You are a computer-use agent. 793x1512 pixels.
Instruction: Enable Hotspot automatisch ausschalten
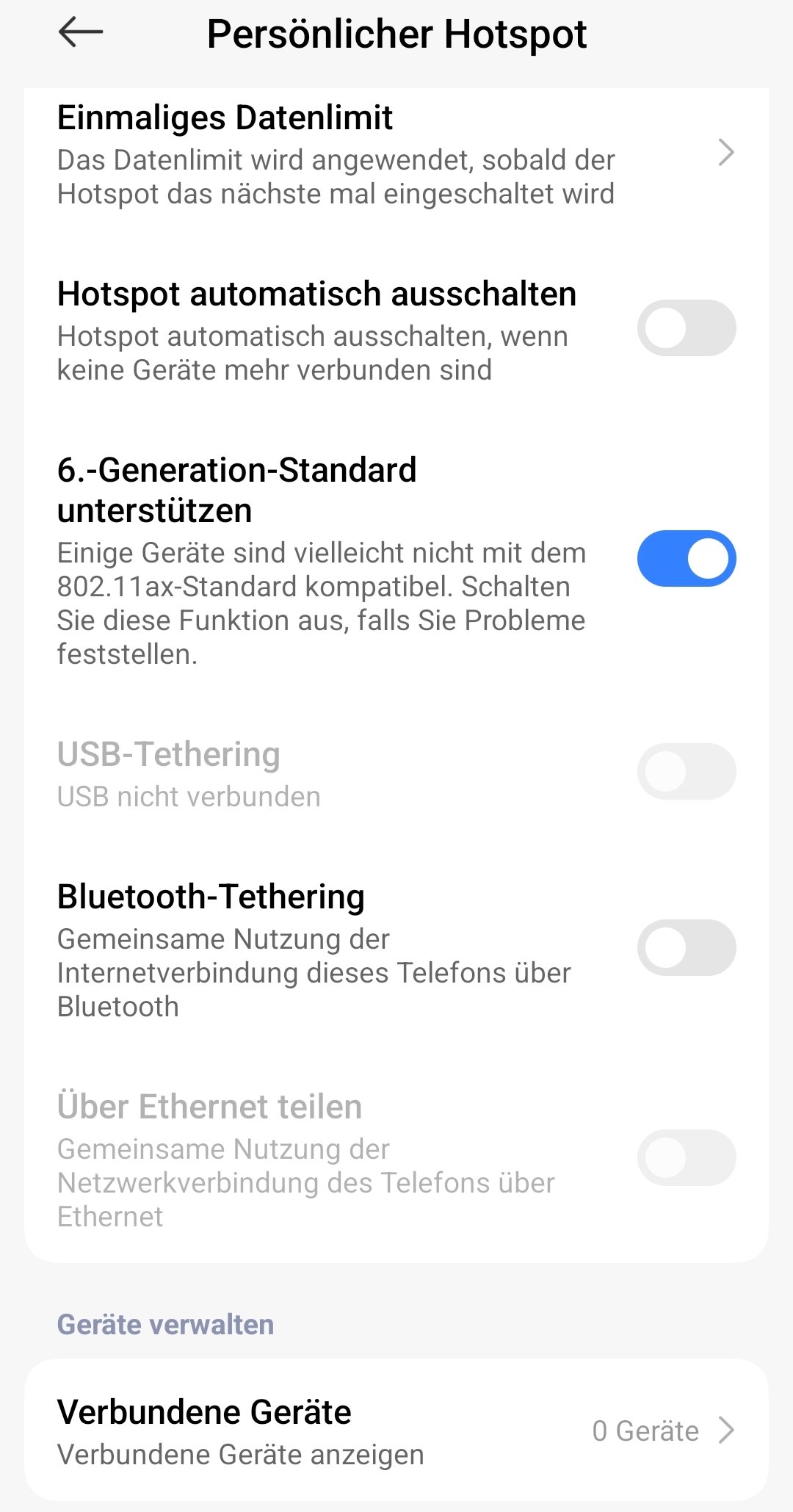(686, 328)
